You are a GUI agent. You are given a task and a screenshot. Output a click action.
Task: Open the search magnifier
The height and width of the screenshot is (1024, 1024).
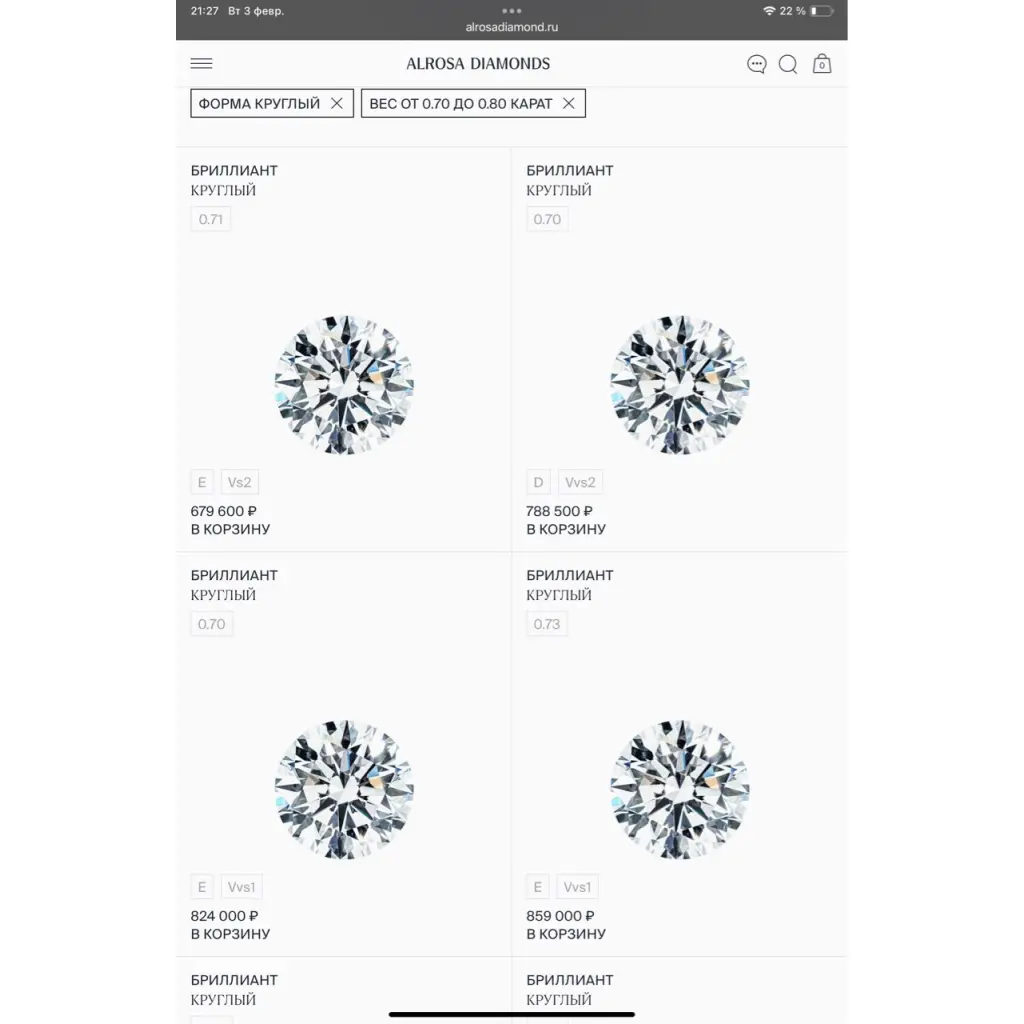pos(788,64)
